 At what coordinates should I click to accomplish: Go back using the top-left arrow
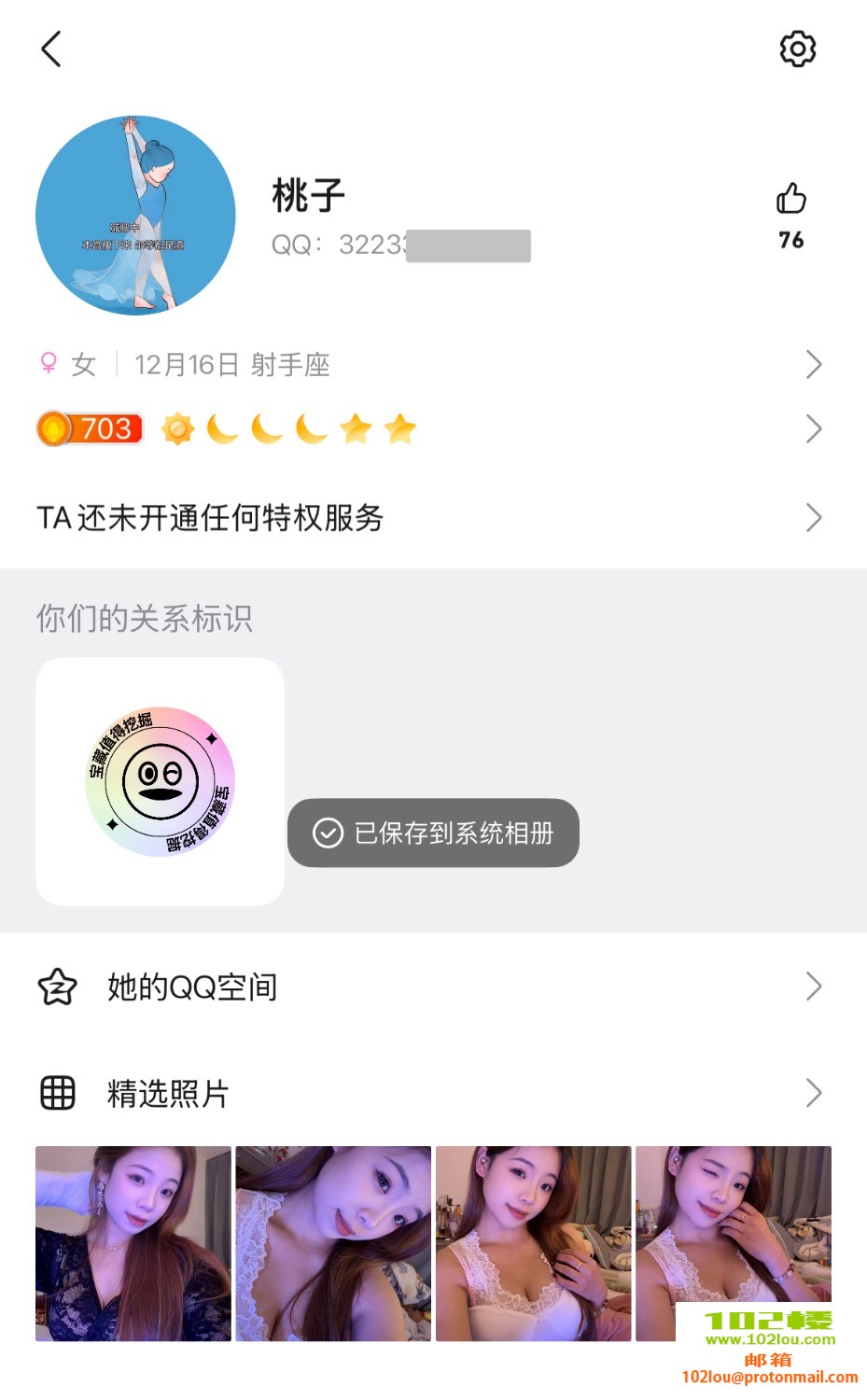[x=52, y=49]
